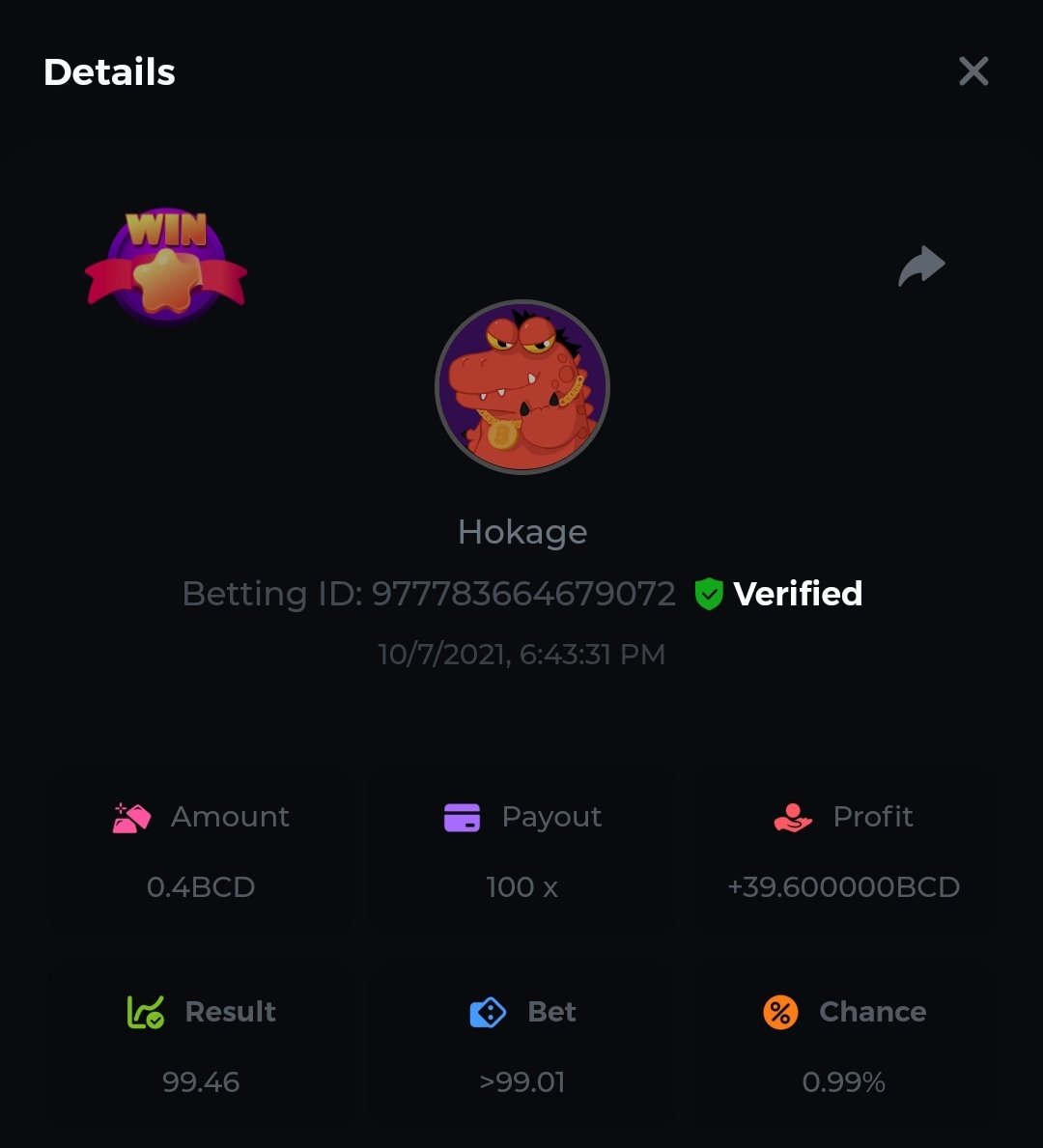
Task: Close the Details dialog
Action: [x=973, y=71]
